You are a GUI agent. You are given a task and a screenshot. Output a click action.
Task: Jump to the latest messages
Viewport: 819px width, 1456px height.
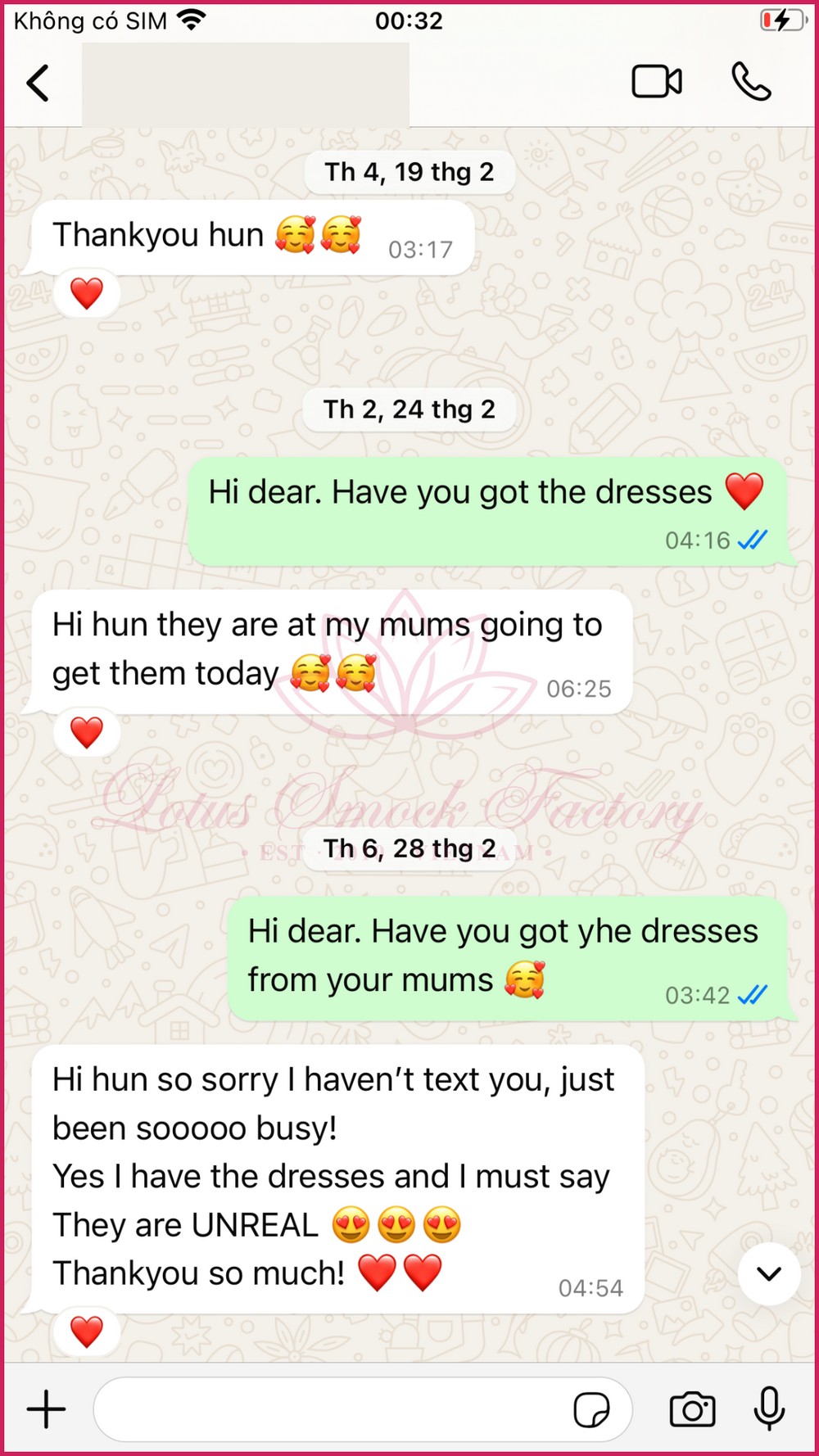(x=768, y=1273)
